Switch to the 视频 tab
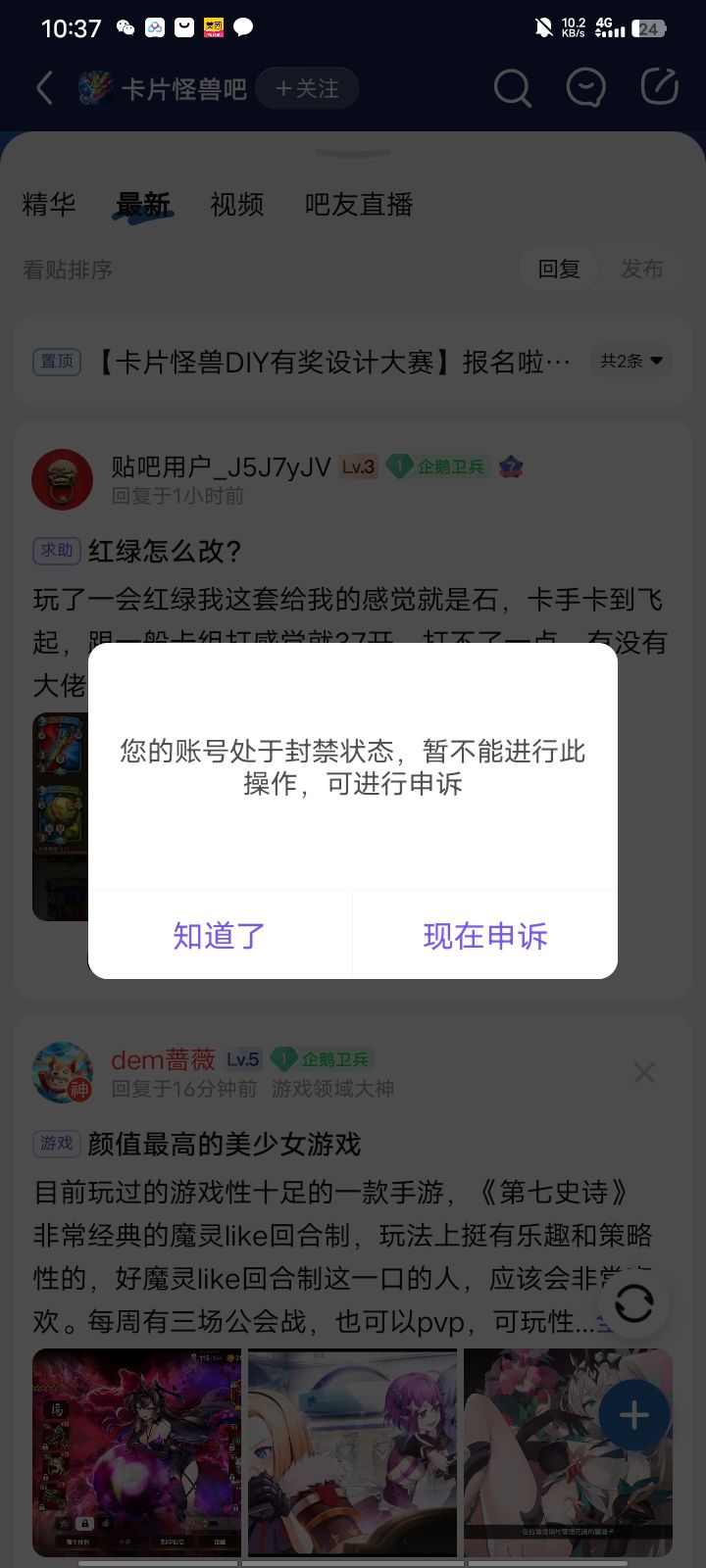 click(x=236, y=205)
